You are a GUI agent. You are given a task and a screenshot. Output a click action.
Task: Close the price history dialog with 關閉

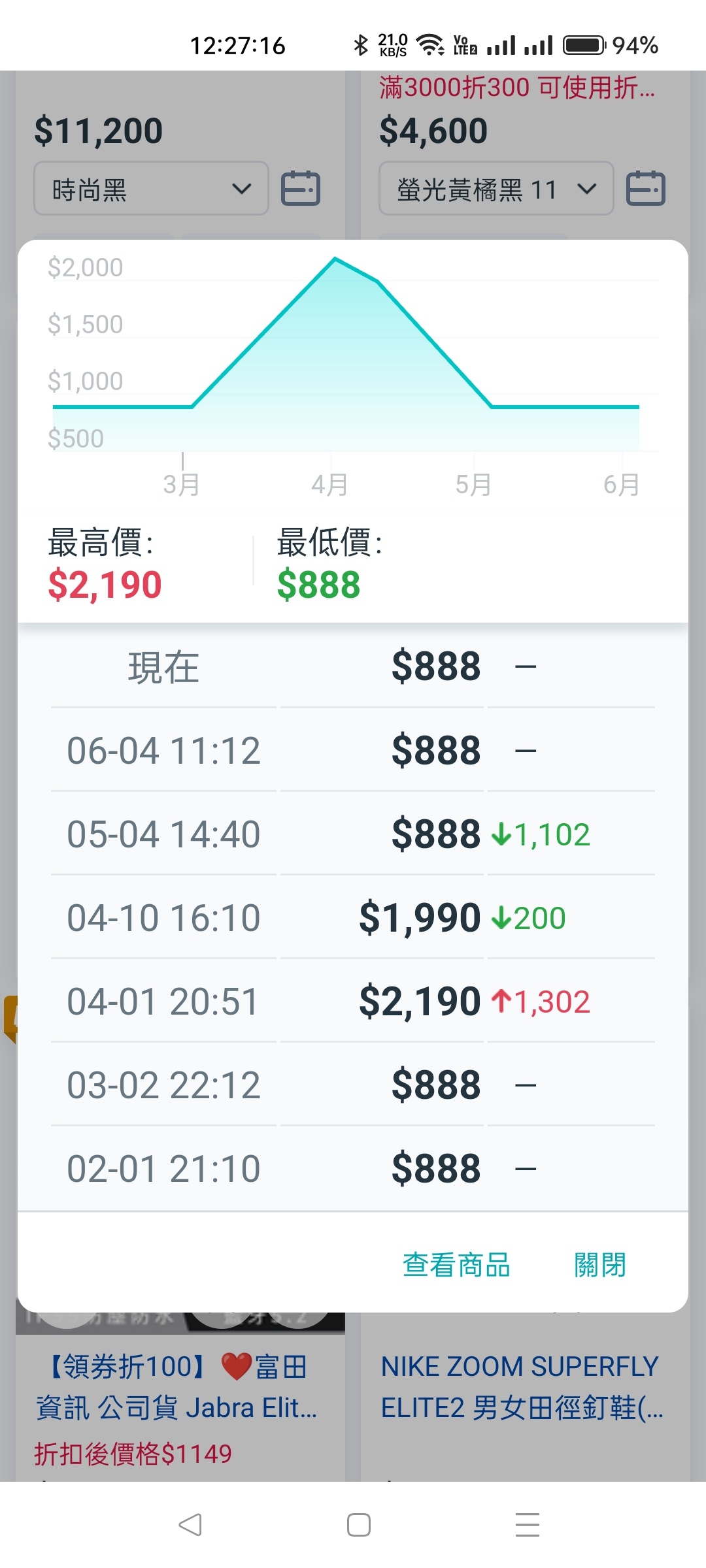pyautogui.click(x=600, y=1265)
